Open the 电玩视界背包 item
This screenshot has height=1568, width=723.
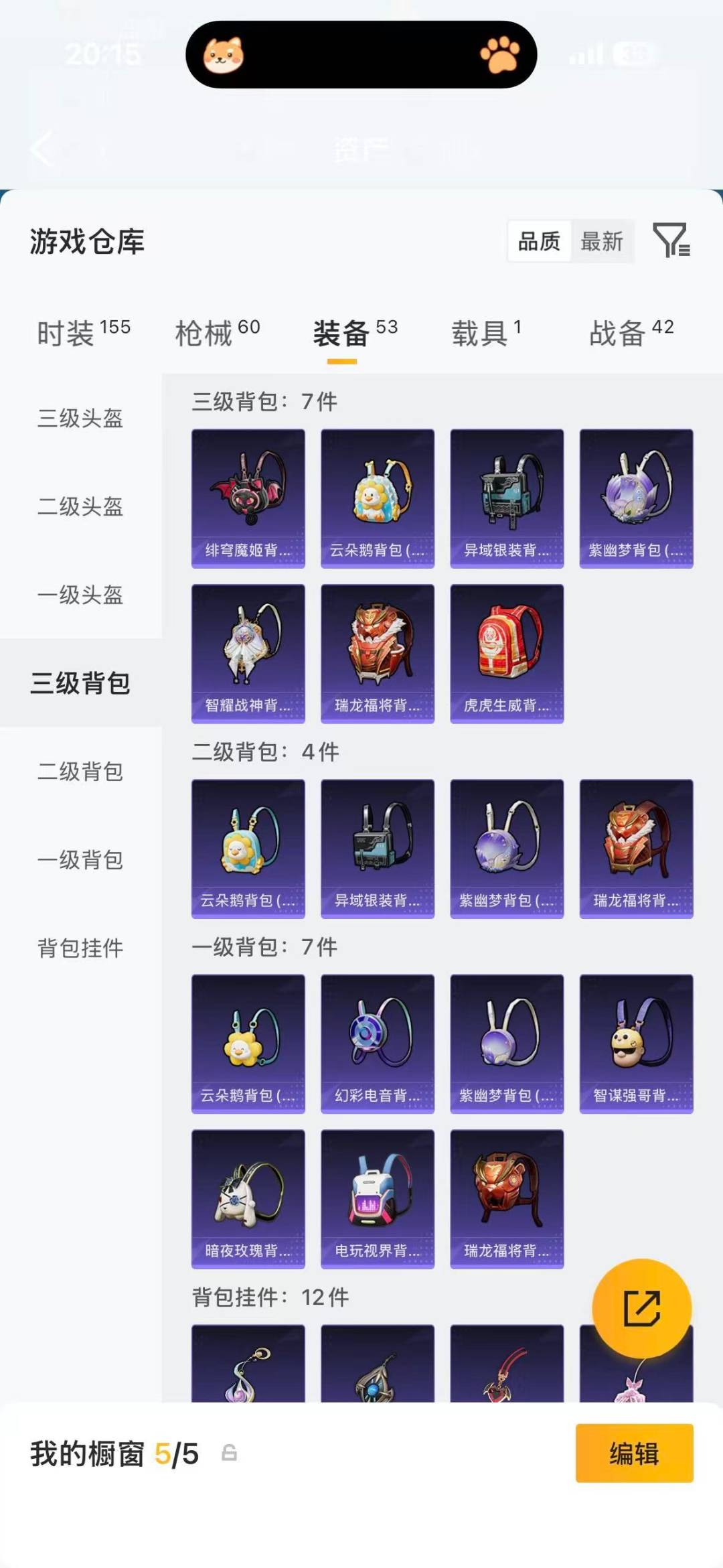pos(377,1200)
